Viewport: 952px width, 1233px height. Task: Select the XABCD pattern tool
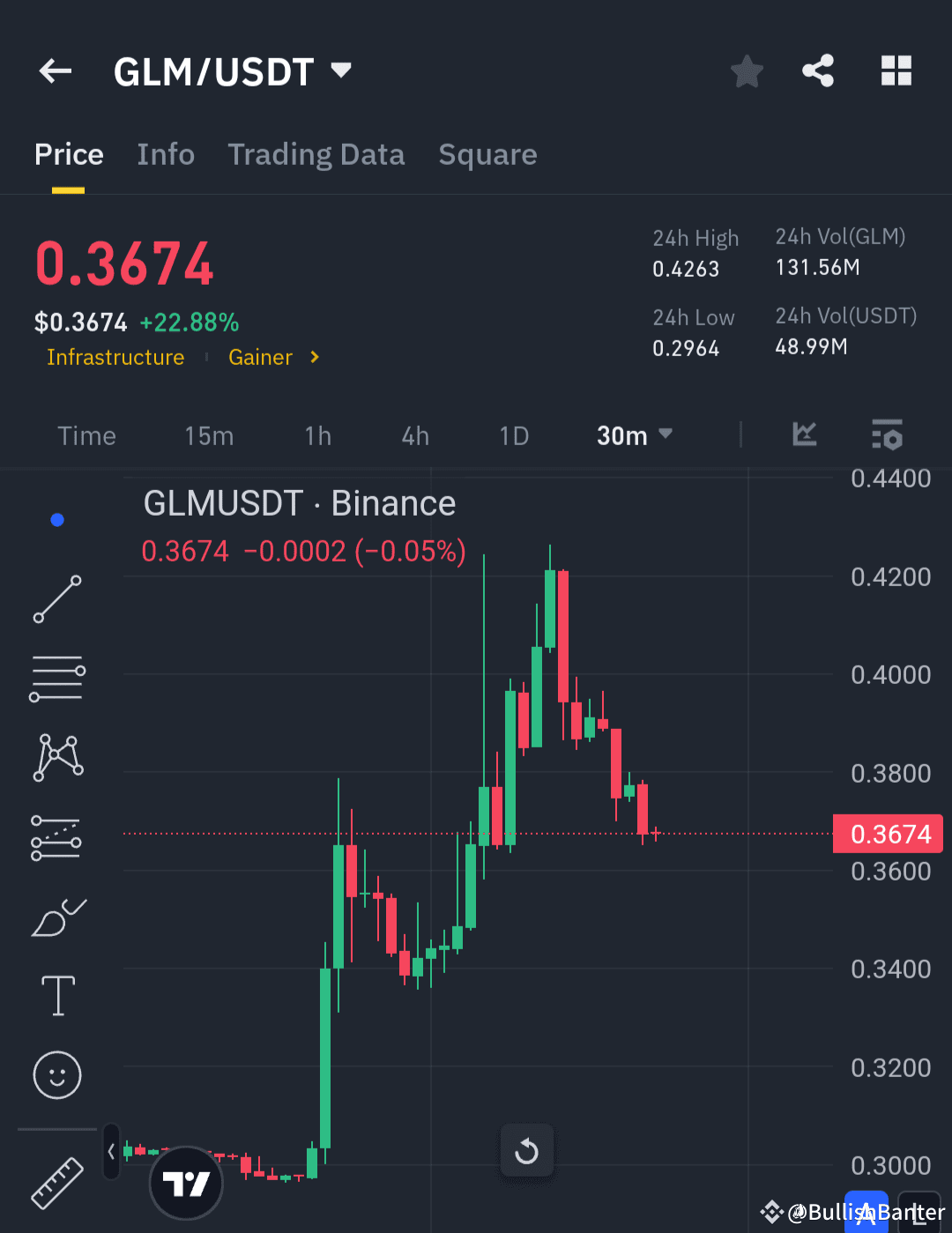point(56,756)
